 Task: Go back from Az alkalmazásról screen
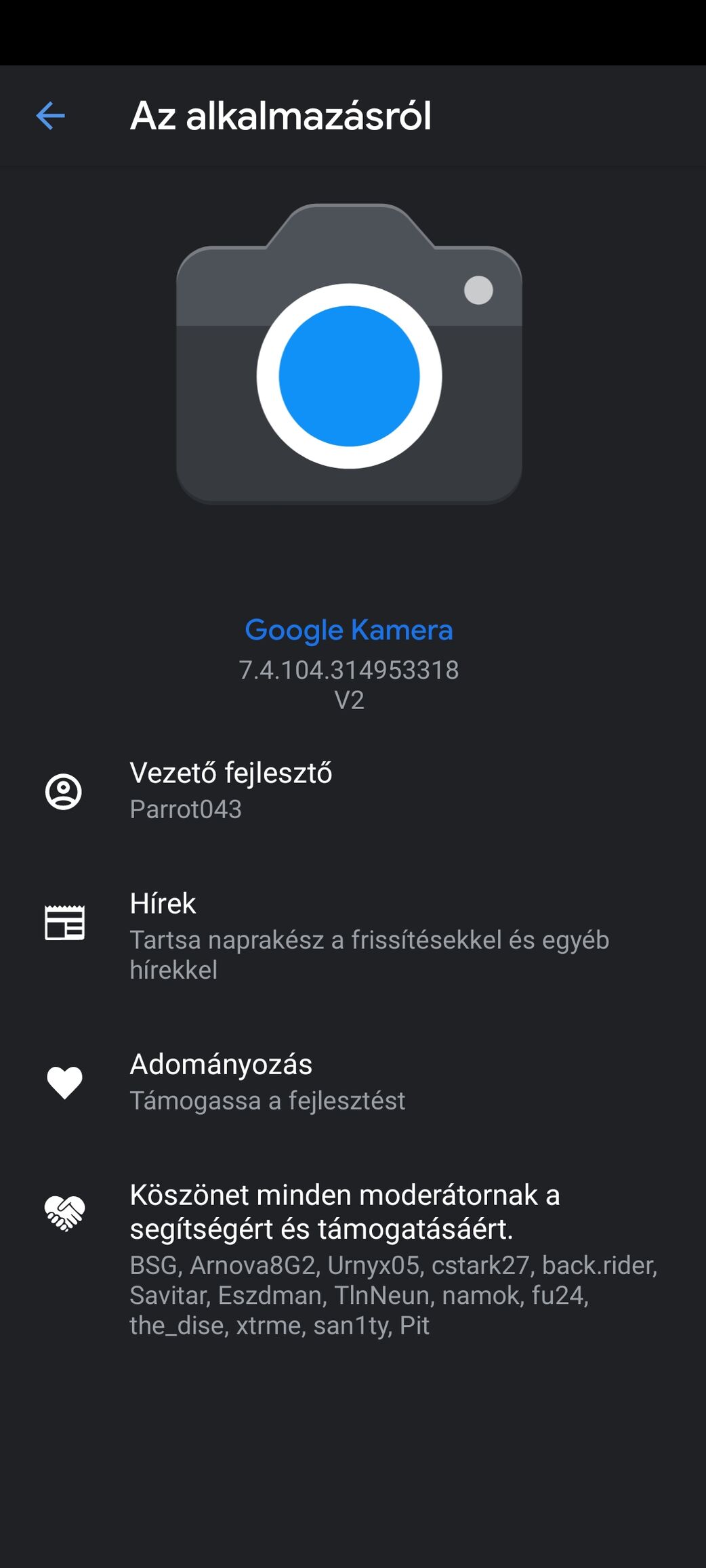click(x=51, y=116)
